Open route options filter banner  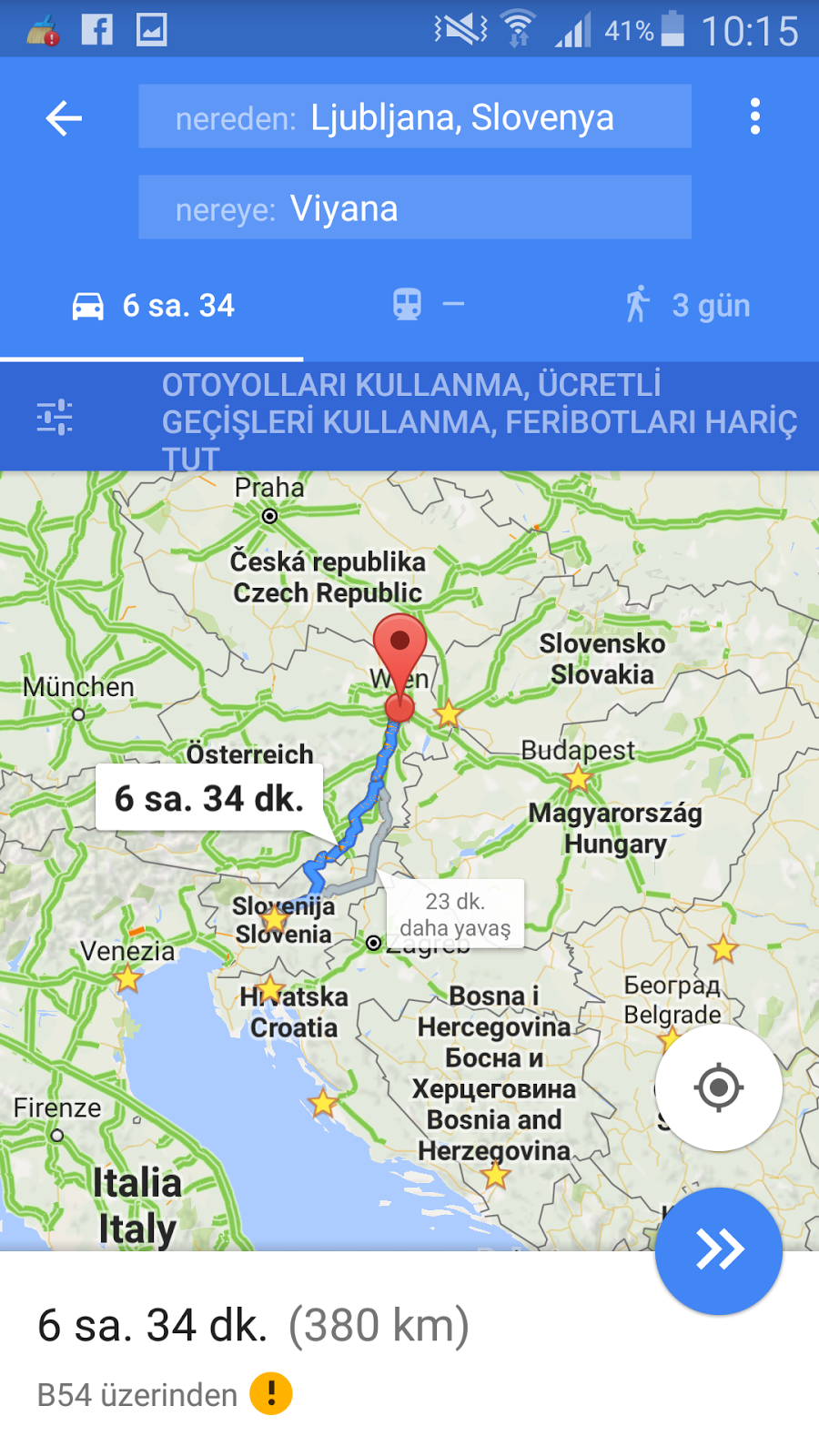[x=409, y=419]
